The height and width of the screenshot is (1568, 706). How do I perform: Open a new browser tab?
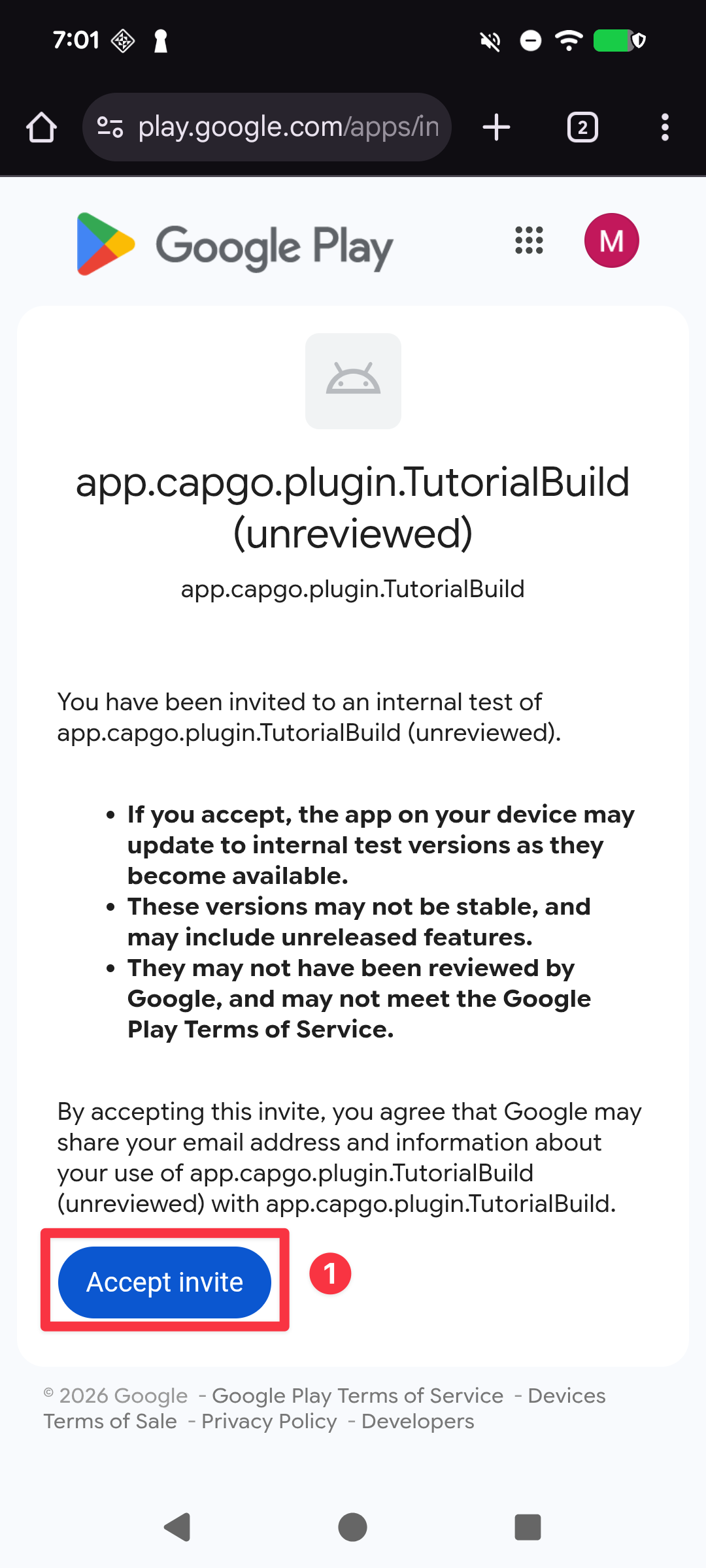[x=496, y=126]
